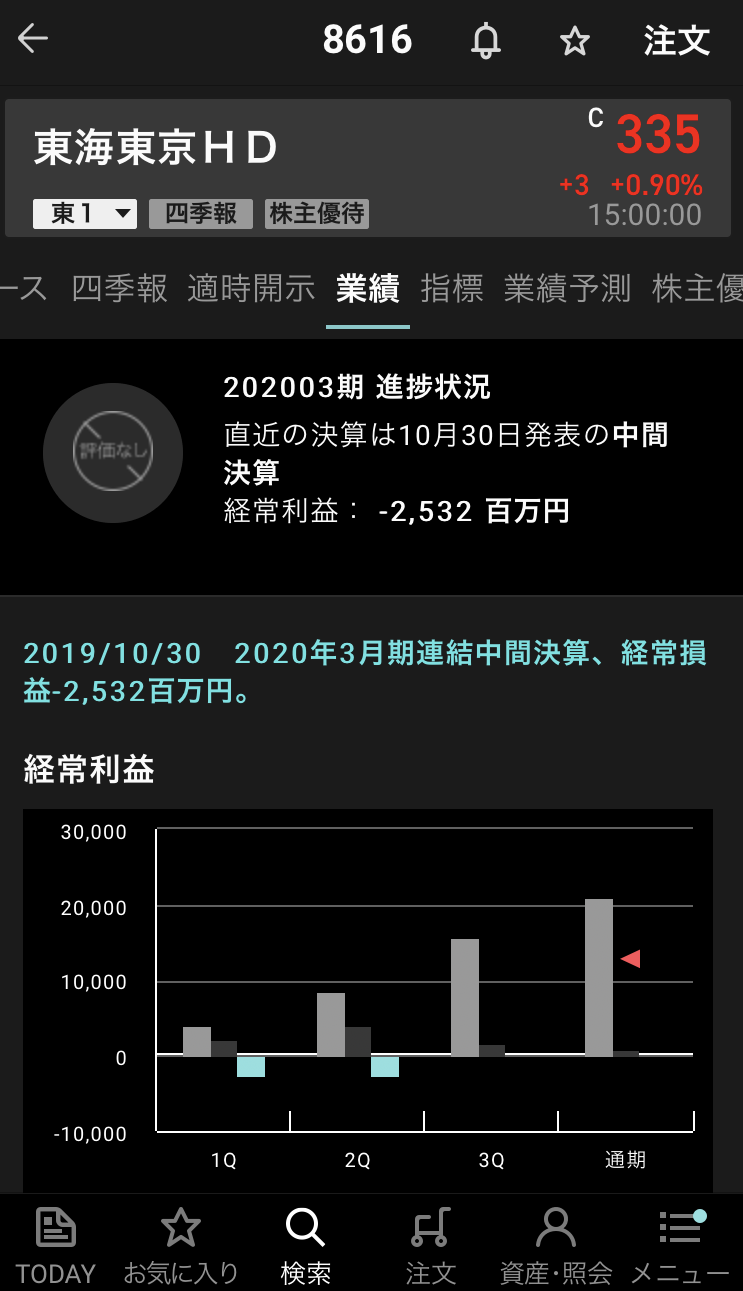Go back using the arrow icon

[x=33, y=40]
